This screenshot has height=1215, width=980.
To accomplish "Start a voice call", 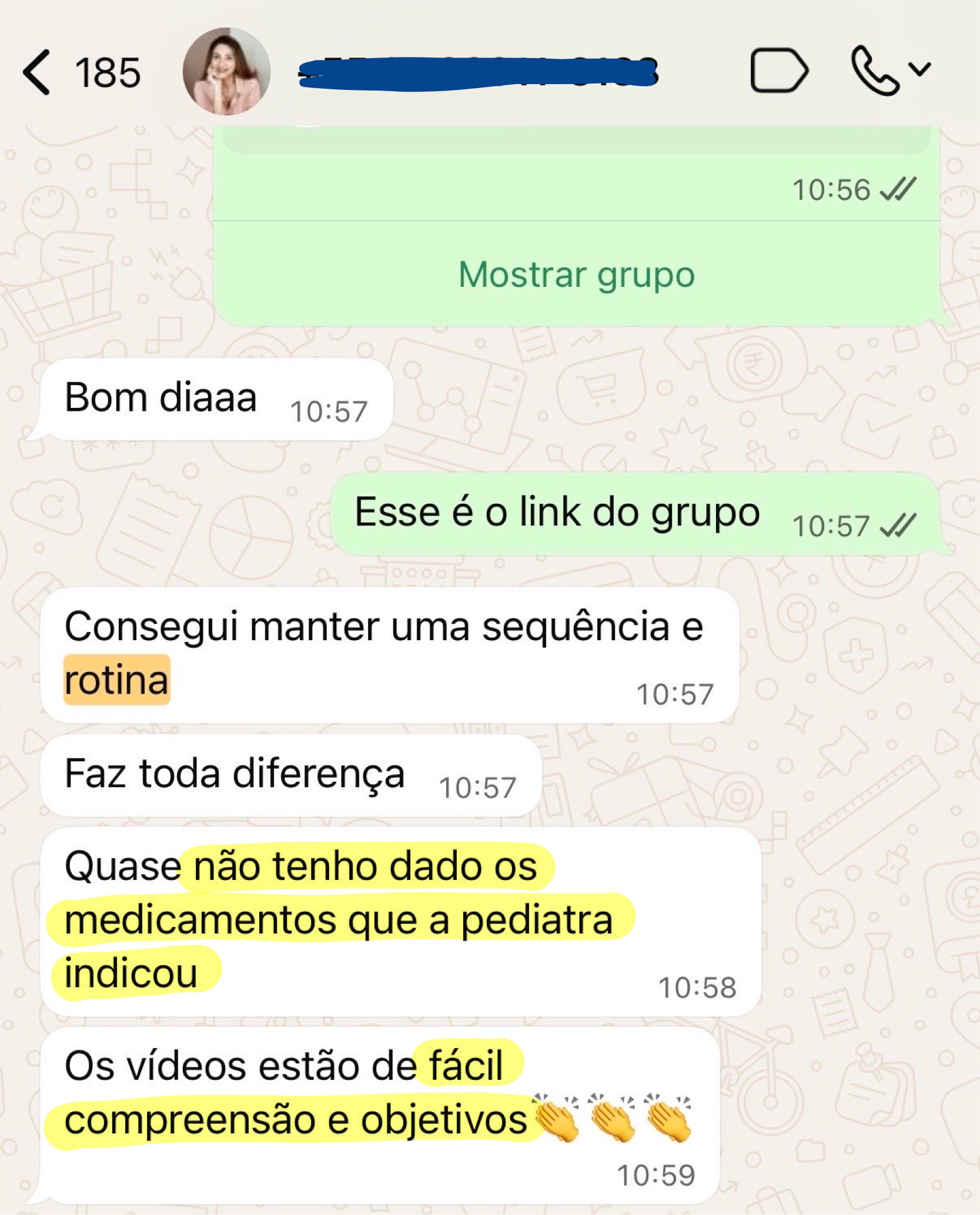I will (875, 71).
